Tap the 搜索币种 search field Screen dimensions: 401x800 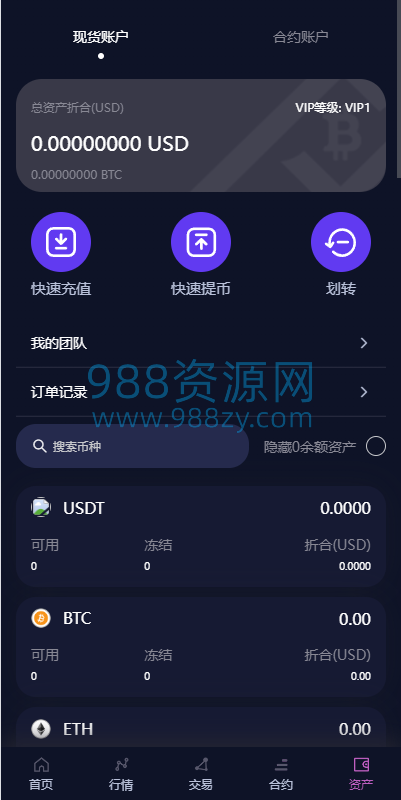(x=132, y=446)
